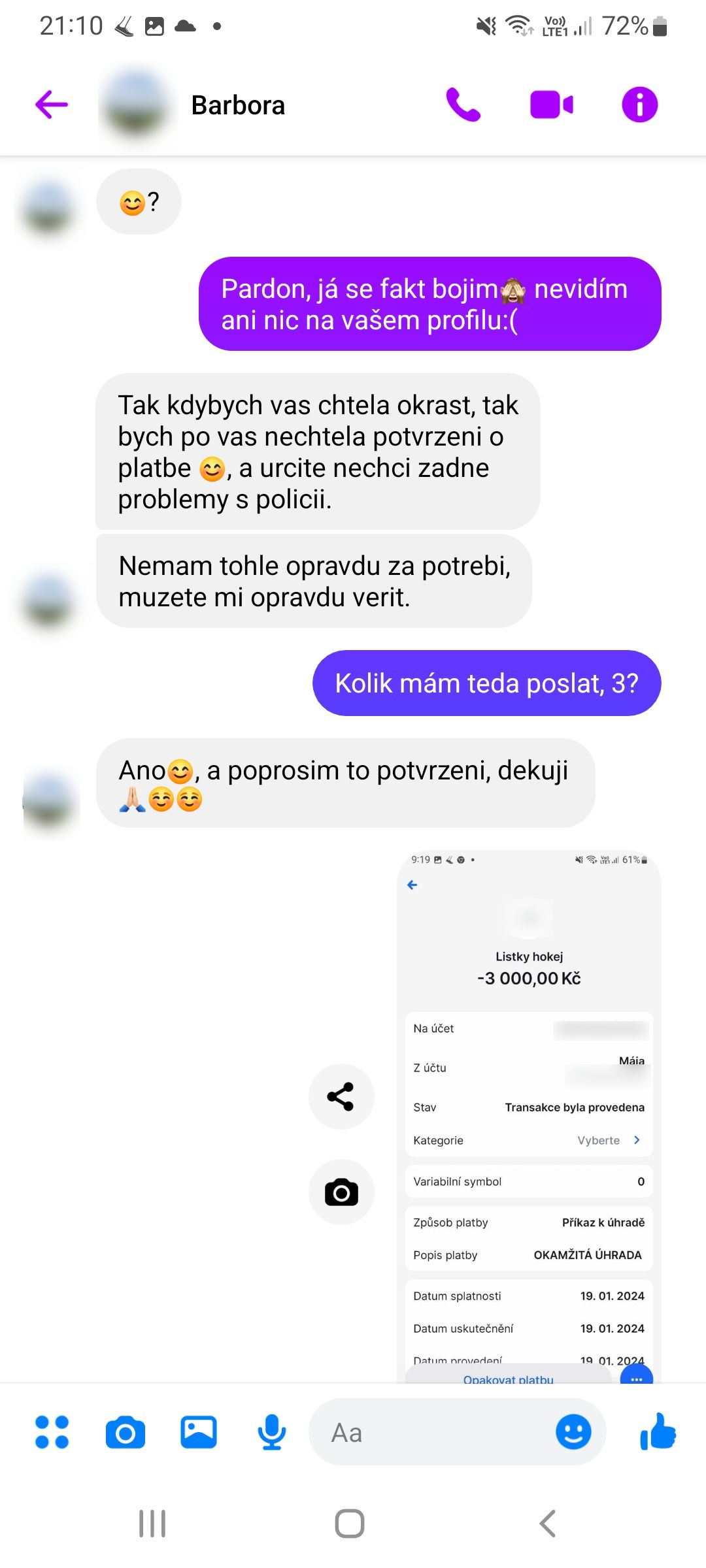
Task: Go to the phone's home screen
Action: [350, 1524]
